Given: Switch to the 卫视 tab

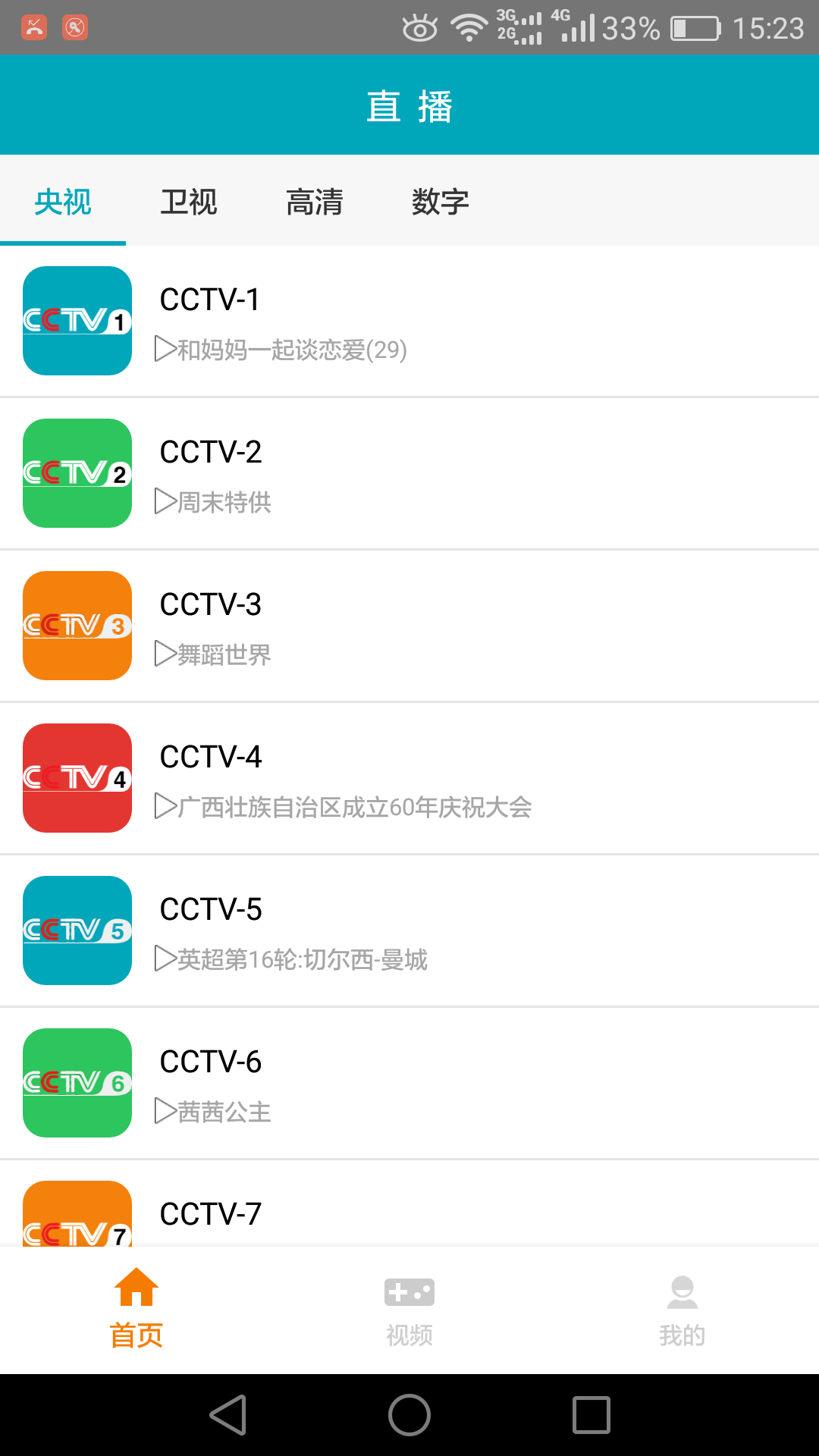Looking at the screenshot, I should click(189, 202).
